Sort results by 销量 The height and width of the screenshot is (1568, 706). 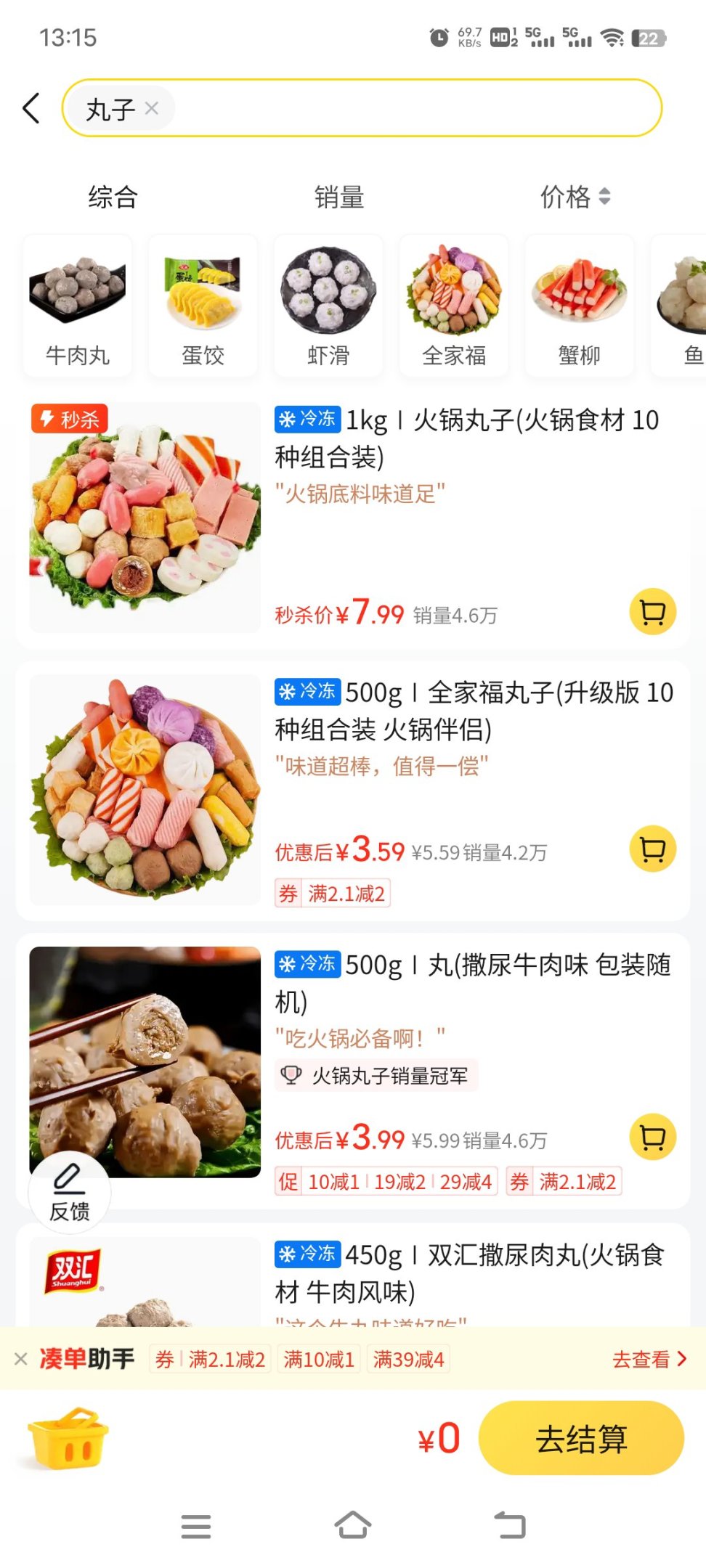click(338, 197)
